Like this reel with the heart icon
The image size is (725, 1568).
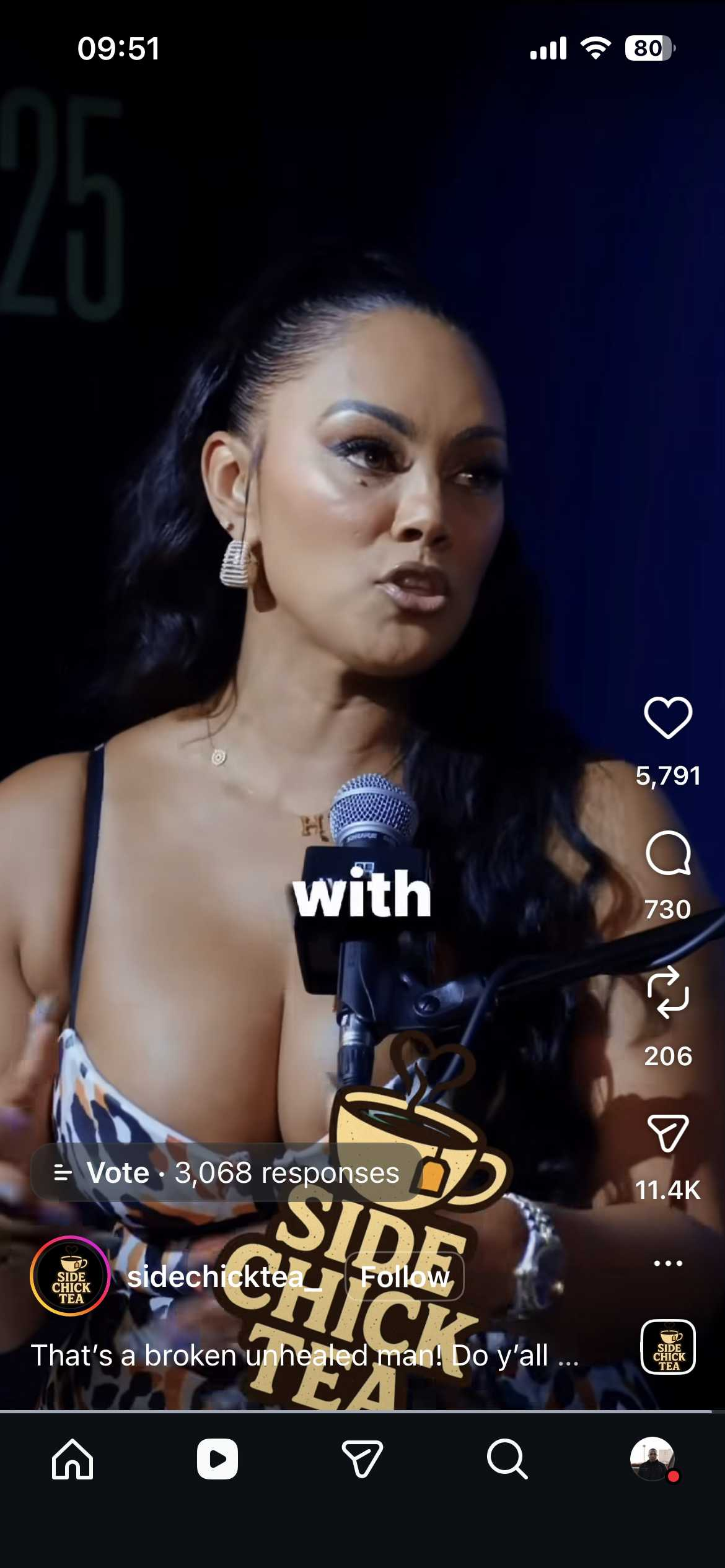(667, 718)
